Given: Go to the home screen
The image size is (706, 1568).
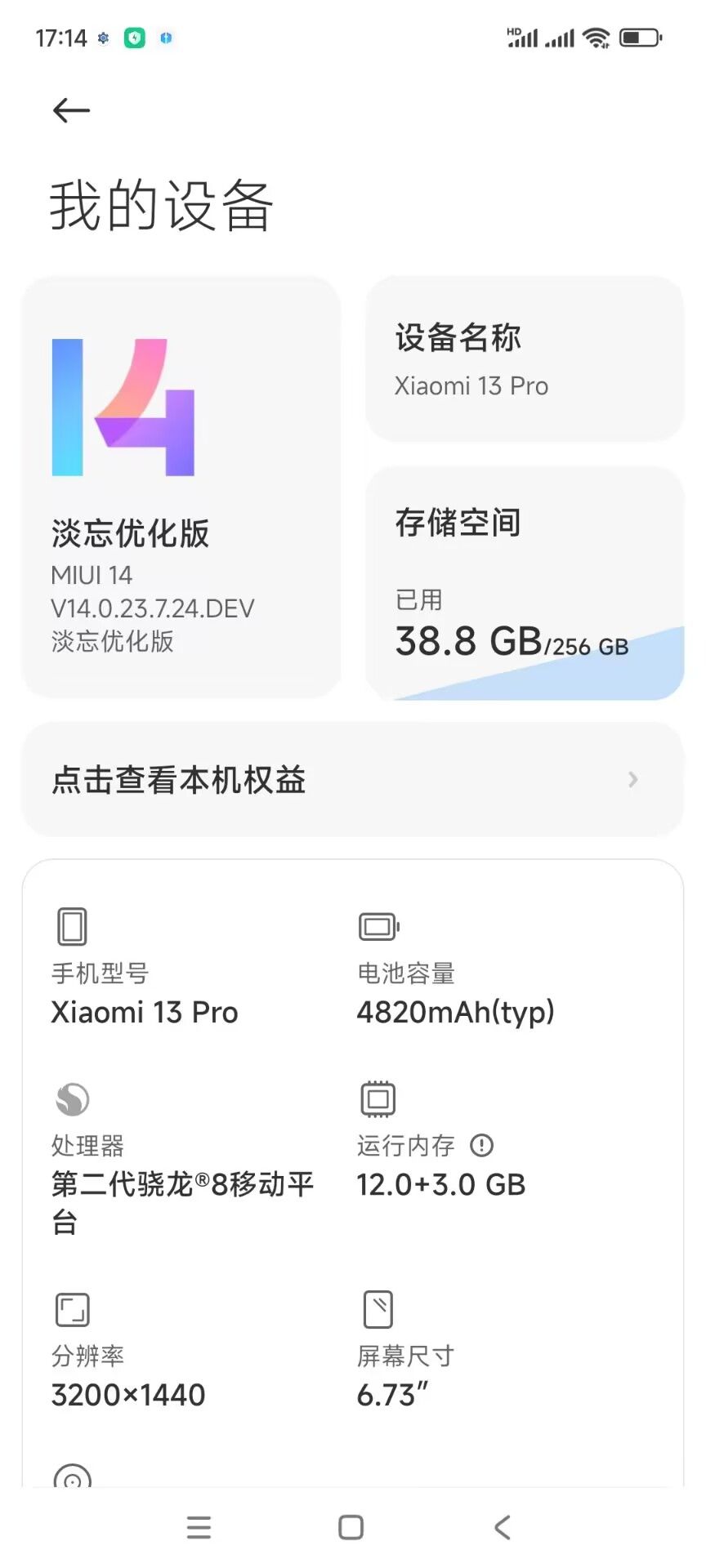Looking at the screenshot, I should point(351,1527).
